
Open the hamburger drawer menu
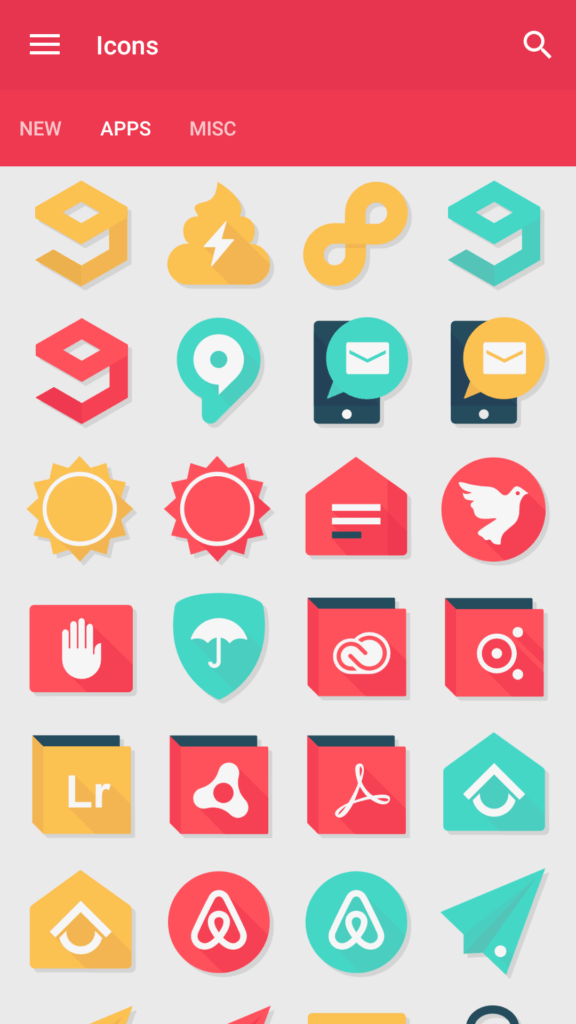coord(44,45)
